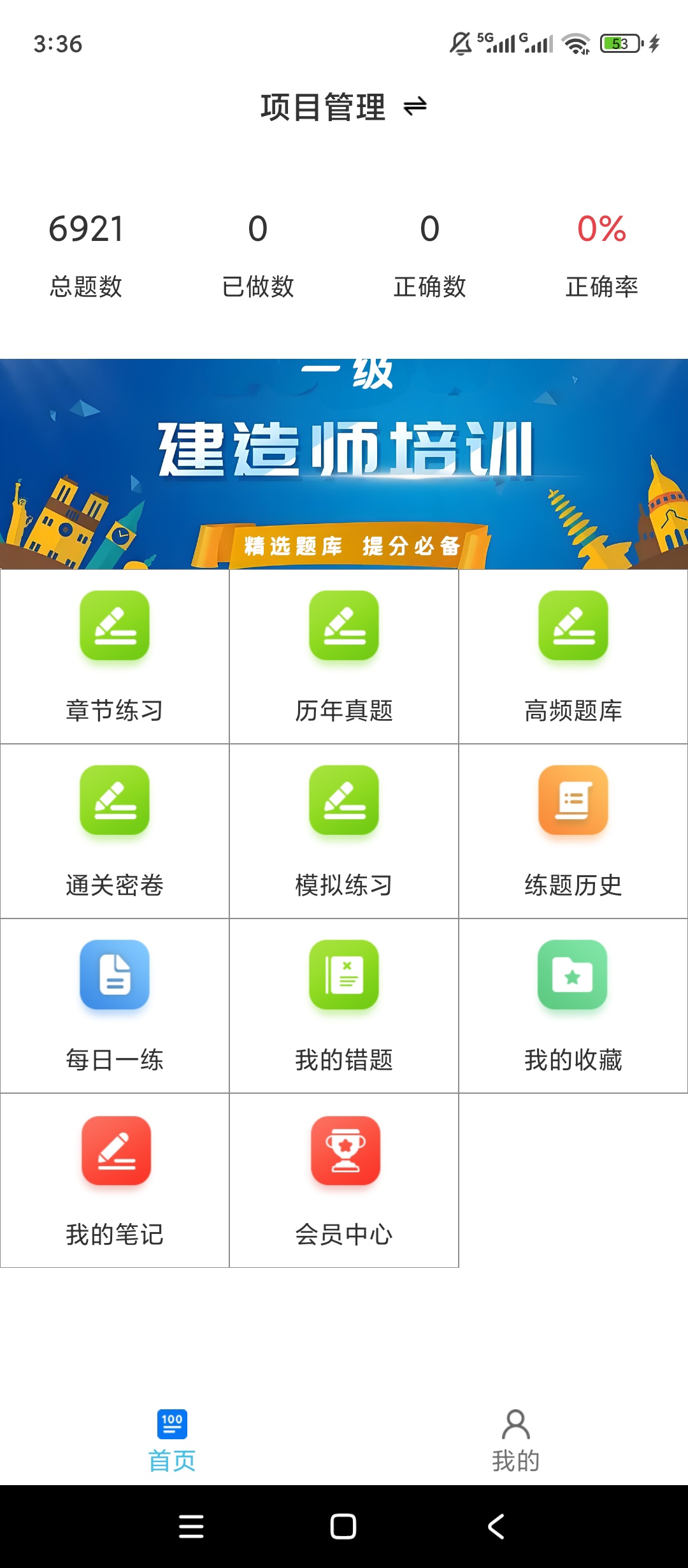Screen dimensions: 688x1568
Task: Select the 首页 home tab
Action: [172, 1441]
